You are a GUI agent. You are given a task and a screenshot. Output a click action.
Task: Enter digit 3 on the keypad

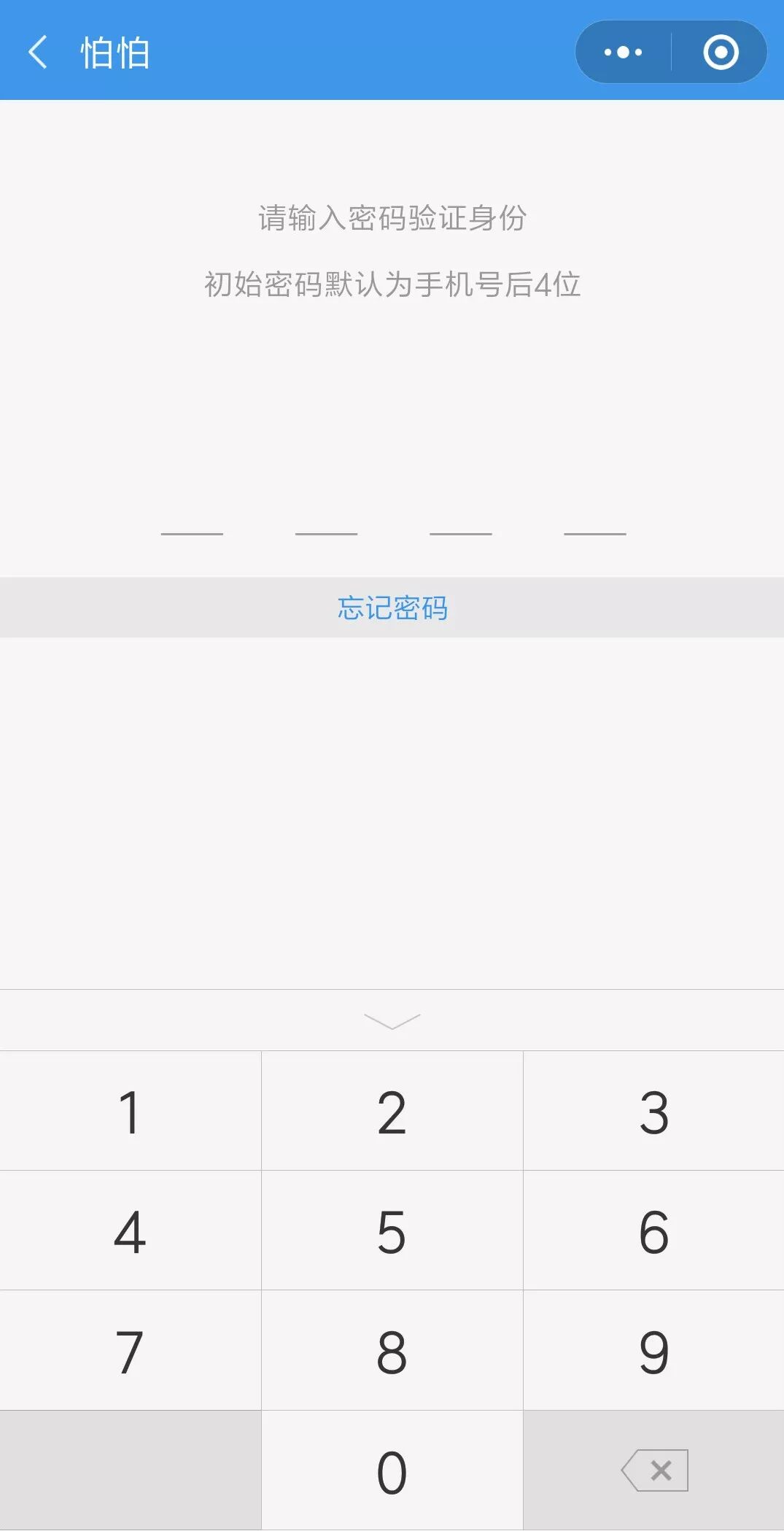pyautogui.click(x=654, y=1112)
